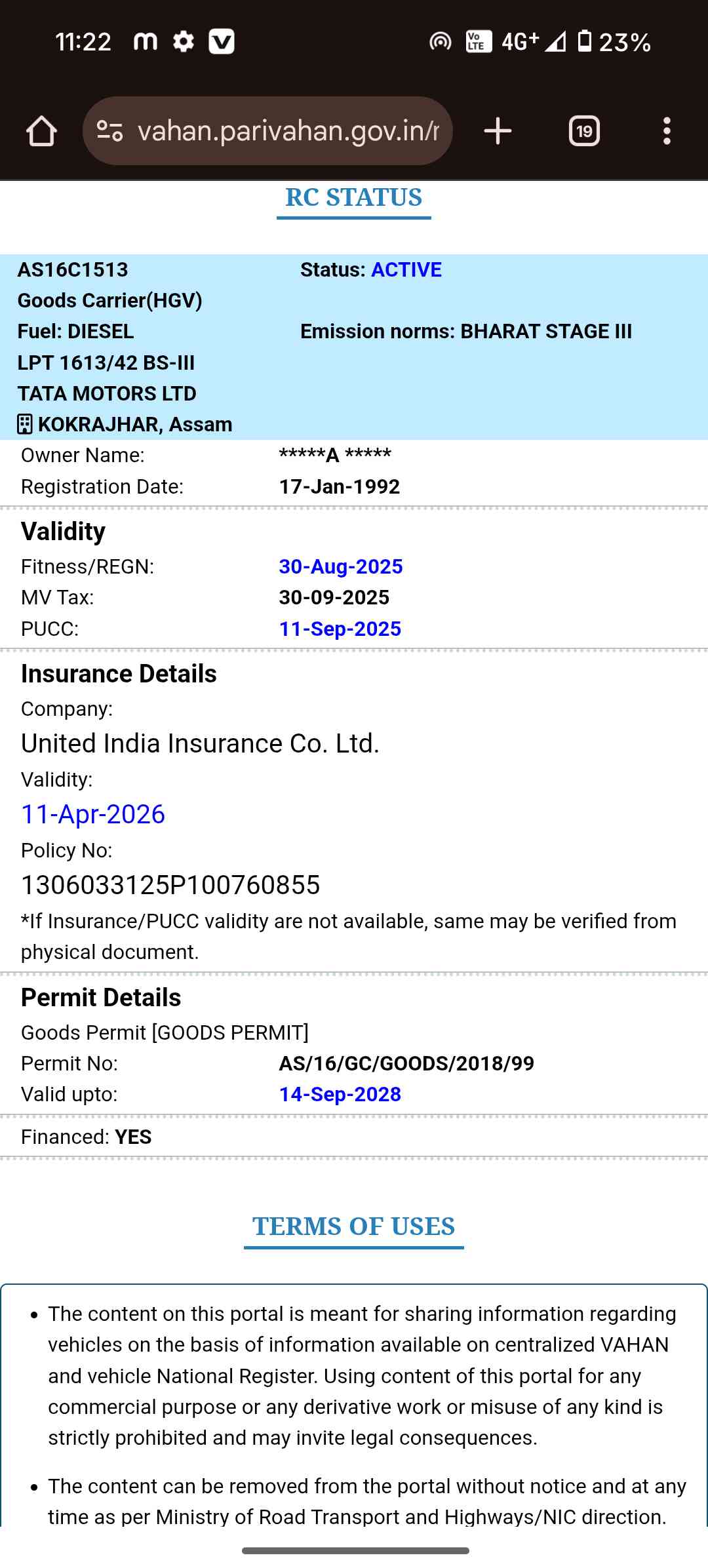The height and width of the screenshot is (1568, 708).
Task: Open the browser overflow menu
Action: coord(667,131)
